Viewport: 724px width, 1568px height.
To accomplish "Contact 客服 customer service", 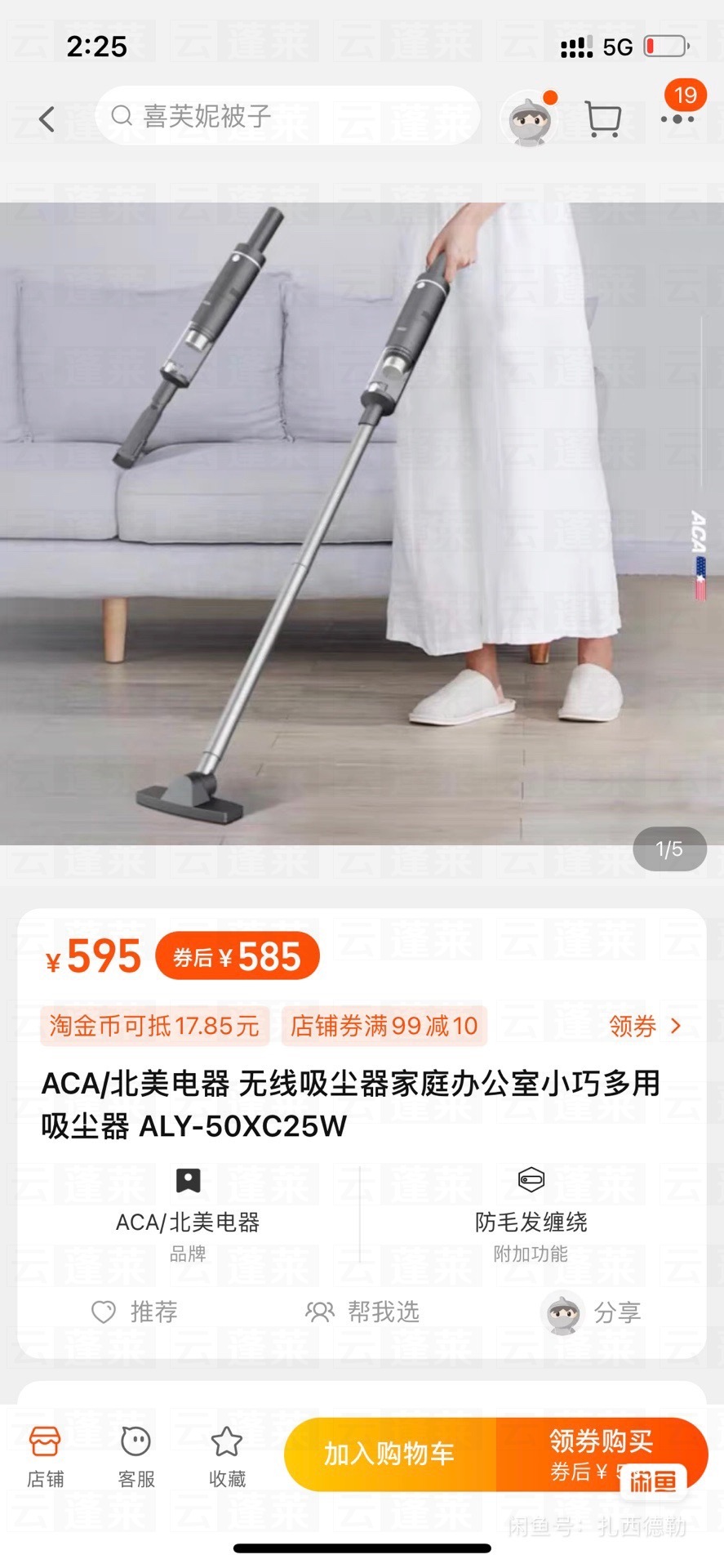I will (136, 1458).
